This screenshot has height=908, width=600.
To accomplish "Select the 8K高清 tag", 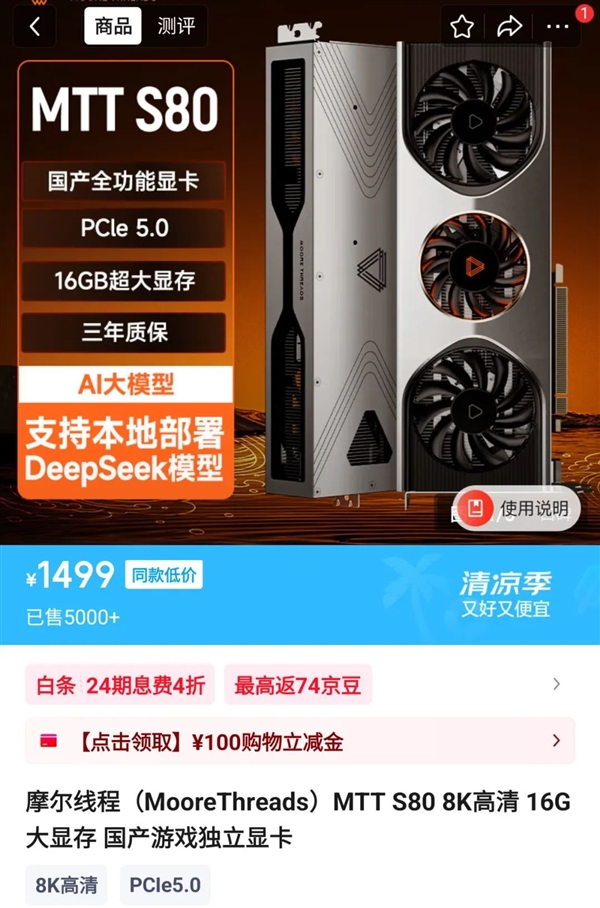I will click(67, 884).
